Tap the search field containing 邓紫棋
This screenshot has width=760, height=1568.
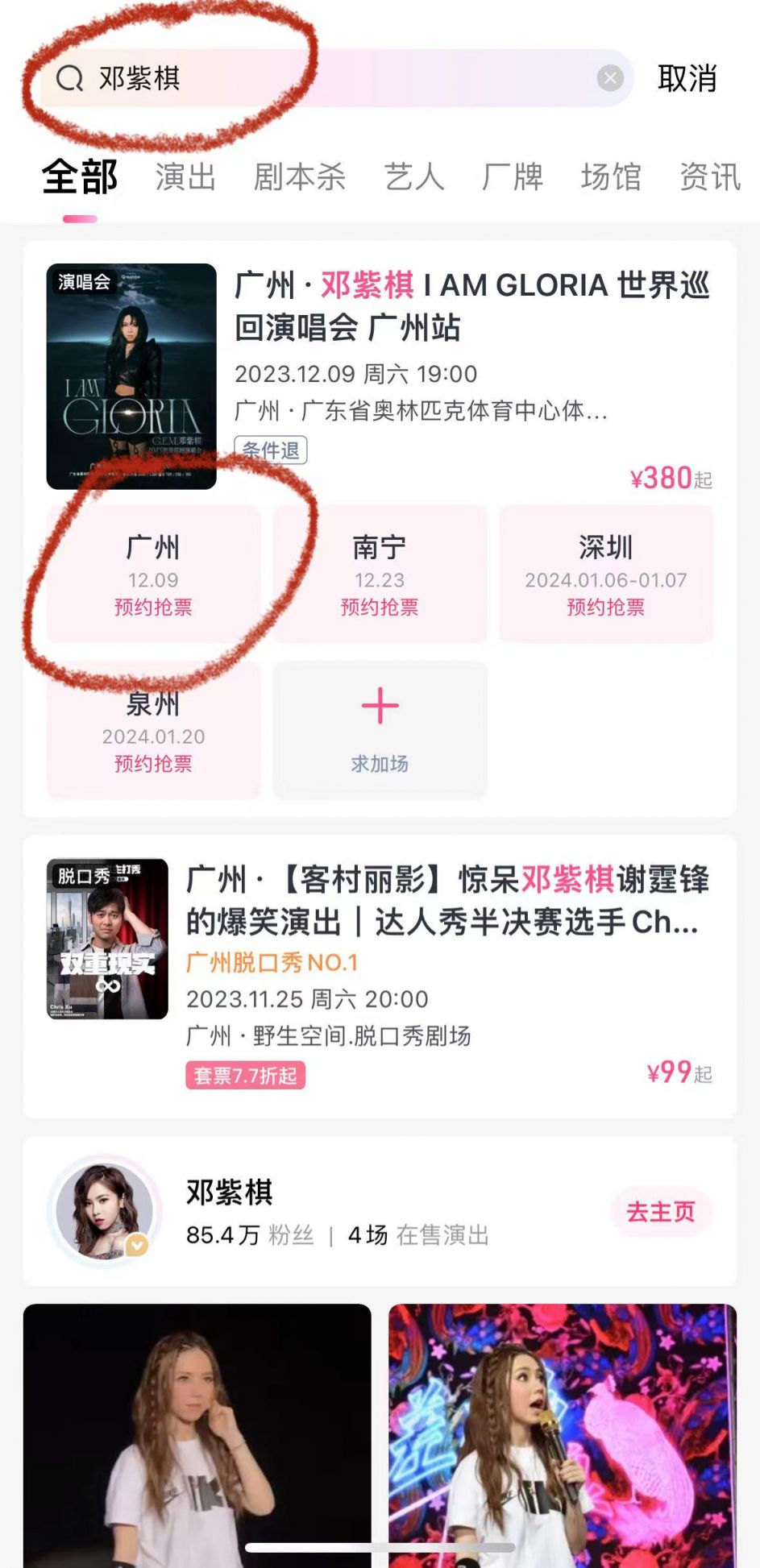pyautogui.click(x=322, y=78)
